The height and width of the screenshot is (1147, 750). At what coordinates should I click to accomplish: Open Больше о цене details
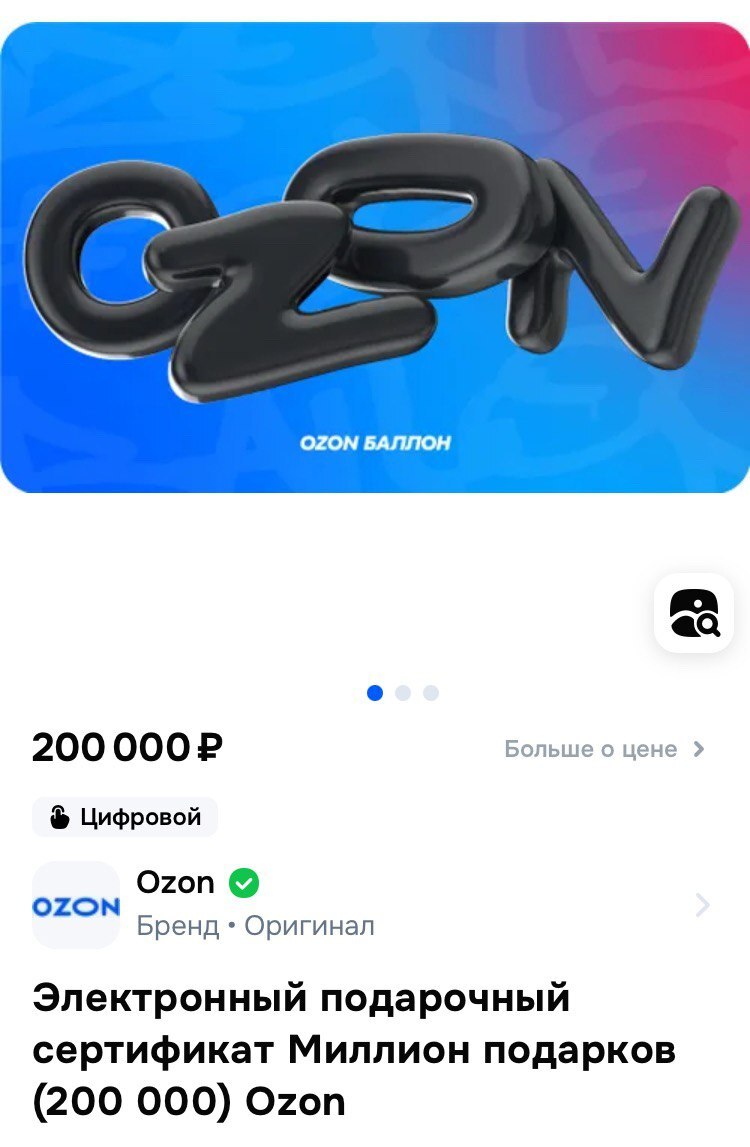pos(604,749)
